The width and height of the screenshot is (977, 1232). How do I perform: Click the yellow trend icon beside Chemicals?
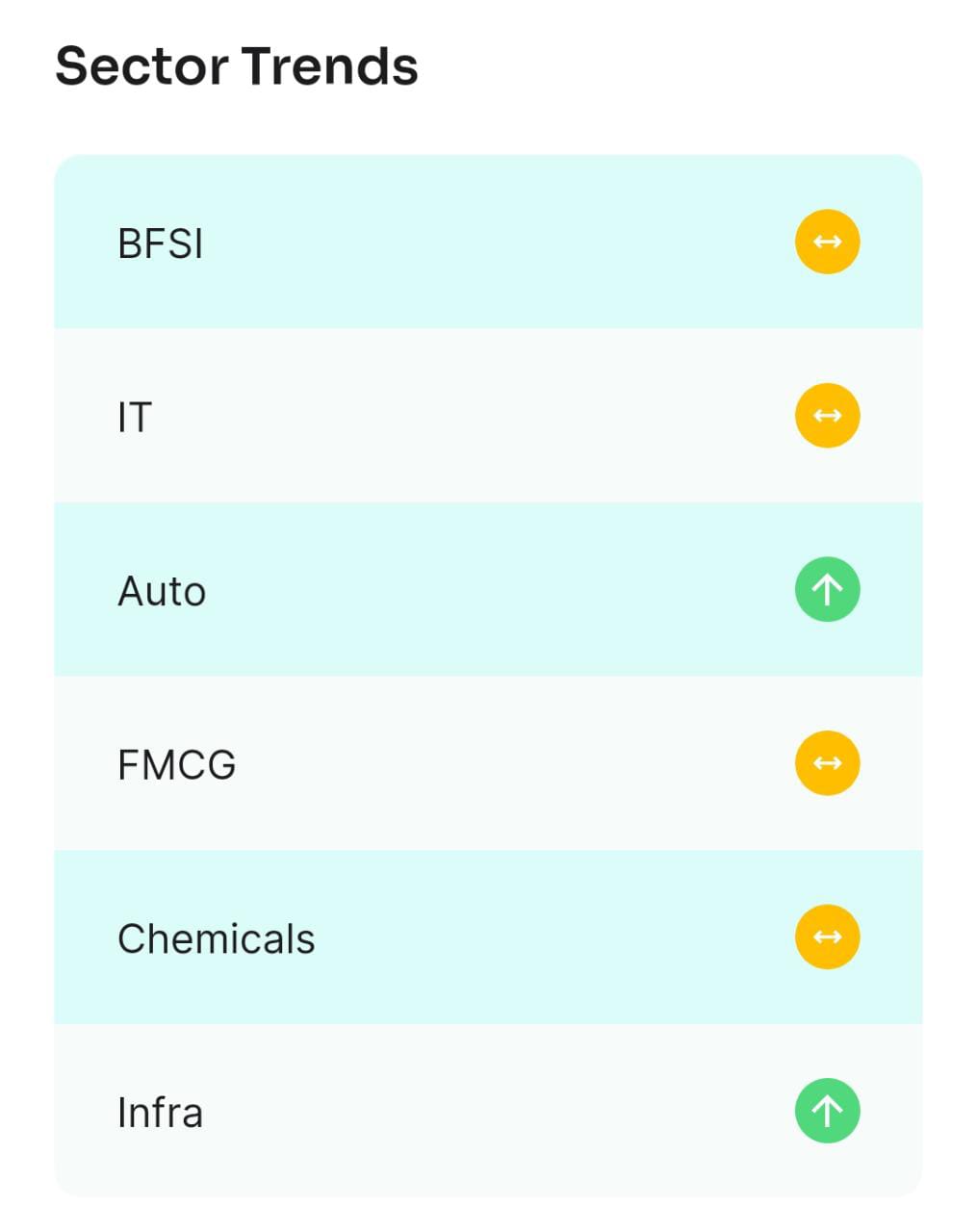tap(827, 936)
